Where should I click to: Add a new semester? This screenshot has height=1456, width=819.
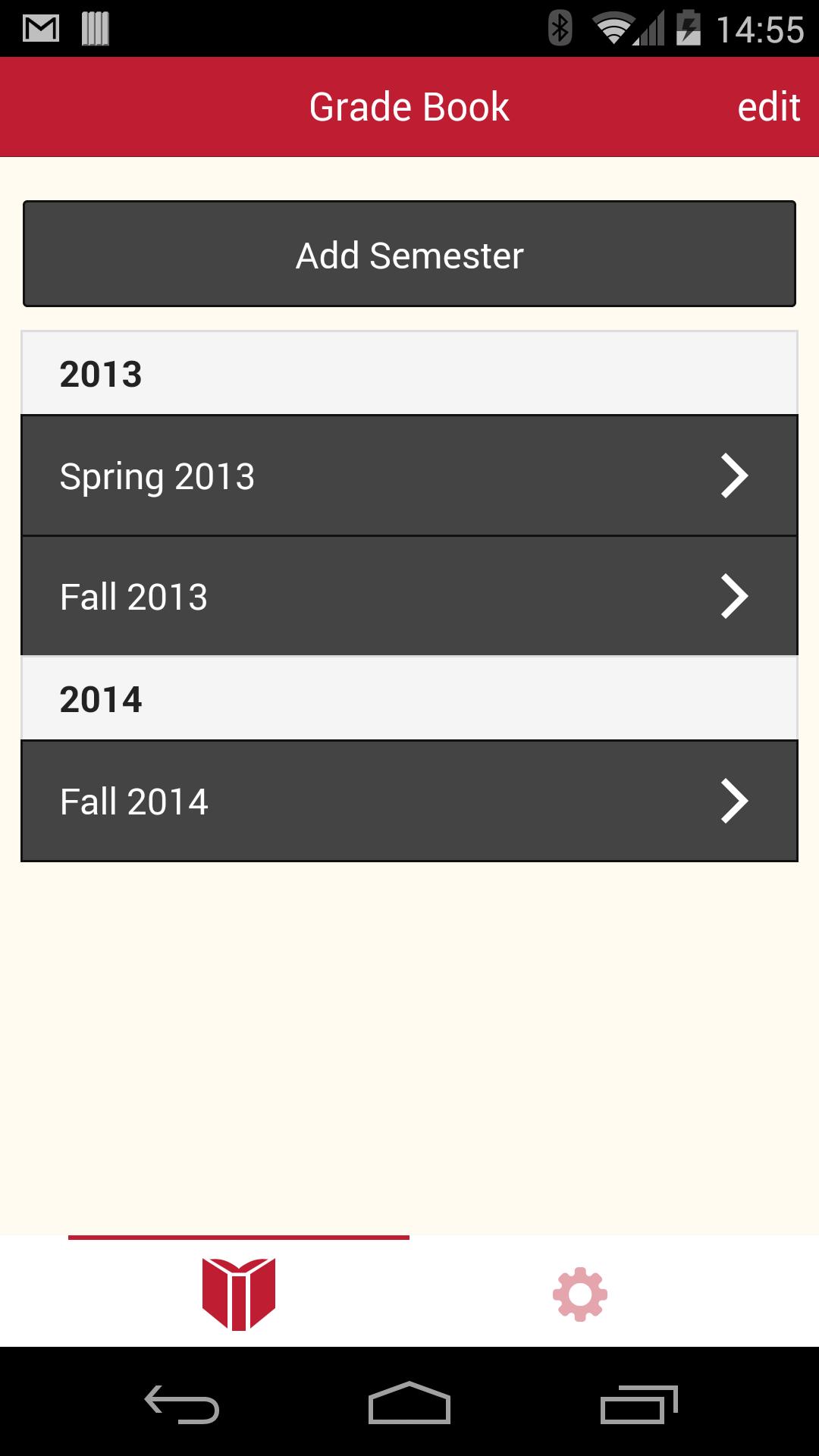click(409, 254)
